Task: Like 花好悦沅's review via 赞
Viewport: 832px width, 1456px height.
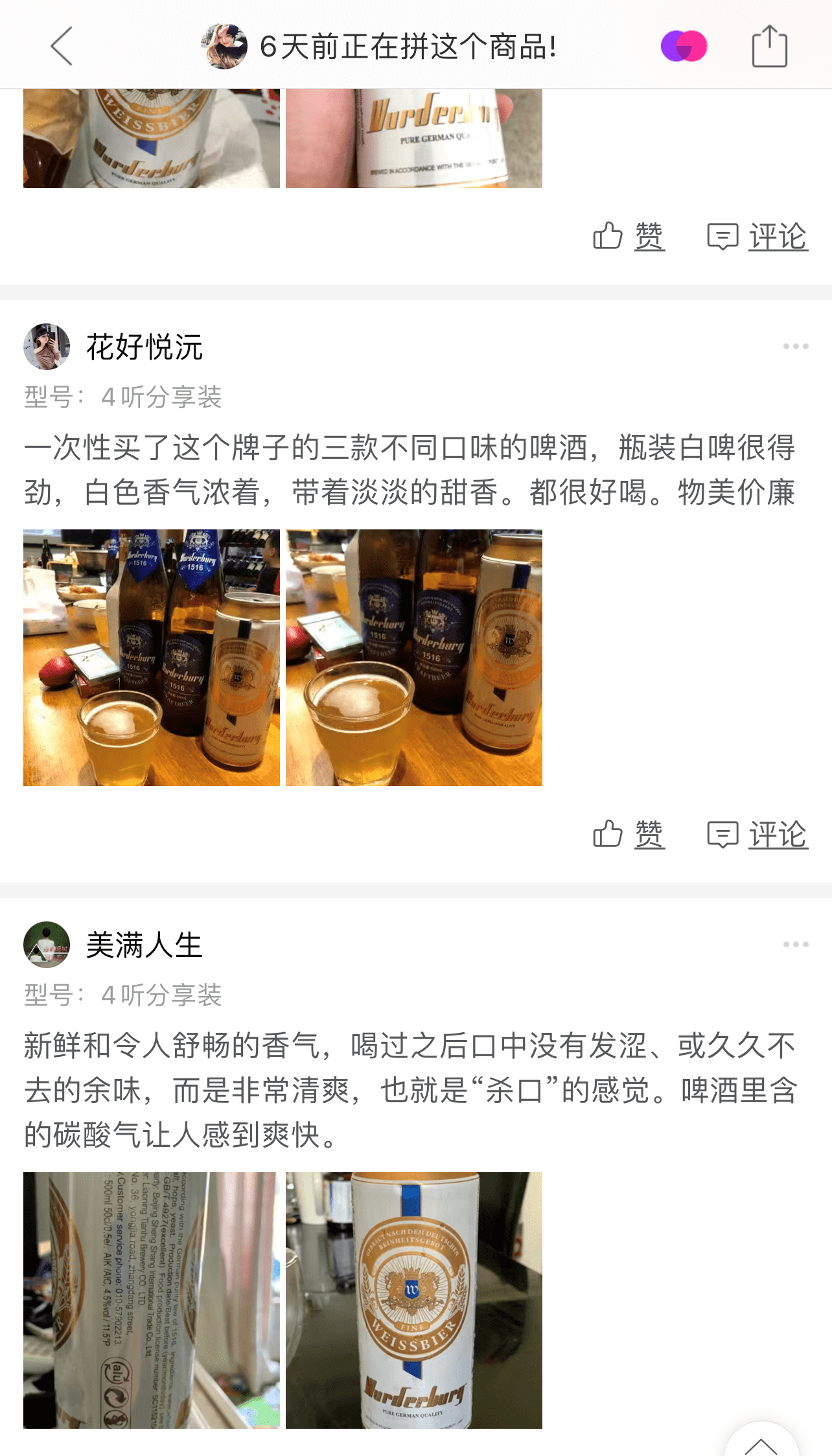Action: point(647,835)
